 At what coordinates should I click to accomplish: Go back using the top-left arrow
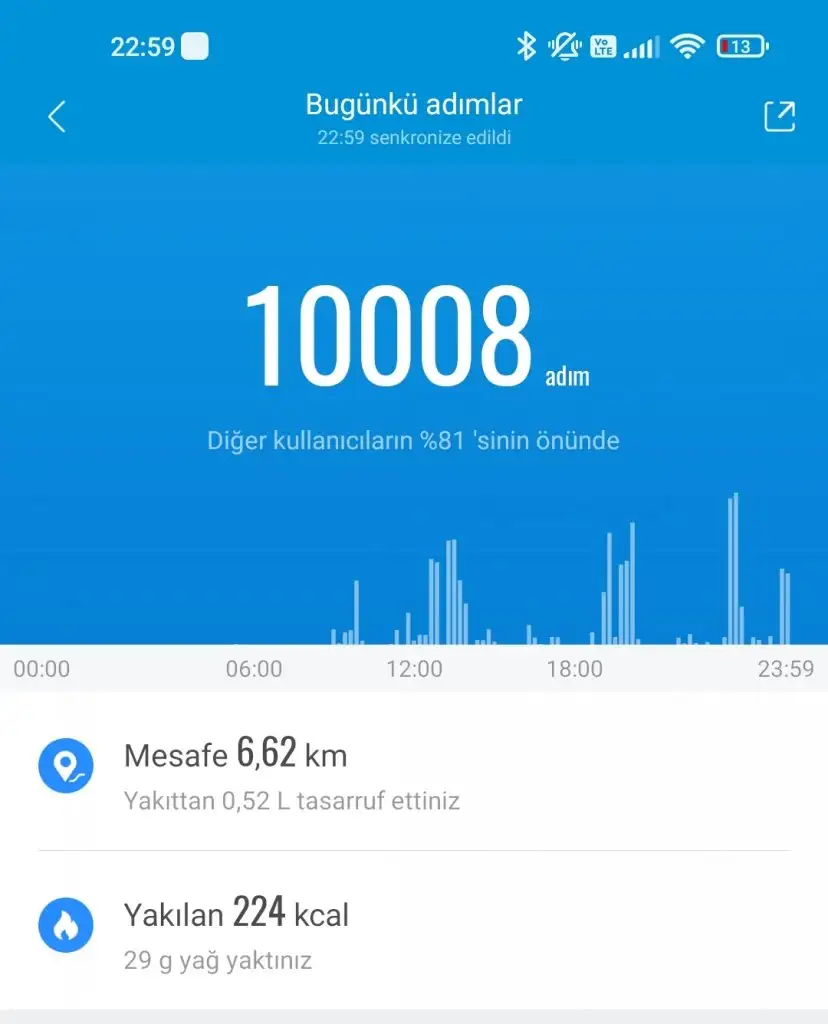pyautogui.click(x=57, y=117)
